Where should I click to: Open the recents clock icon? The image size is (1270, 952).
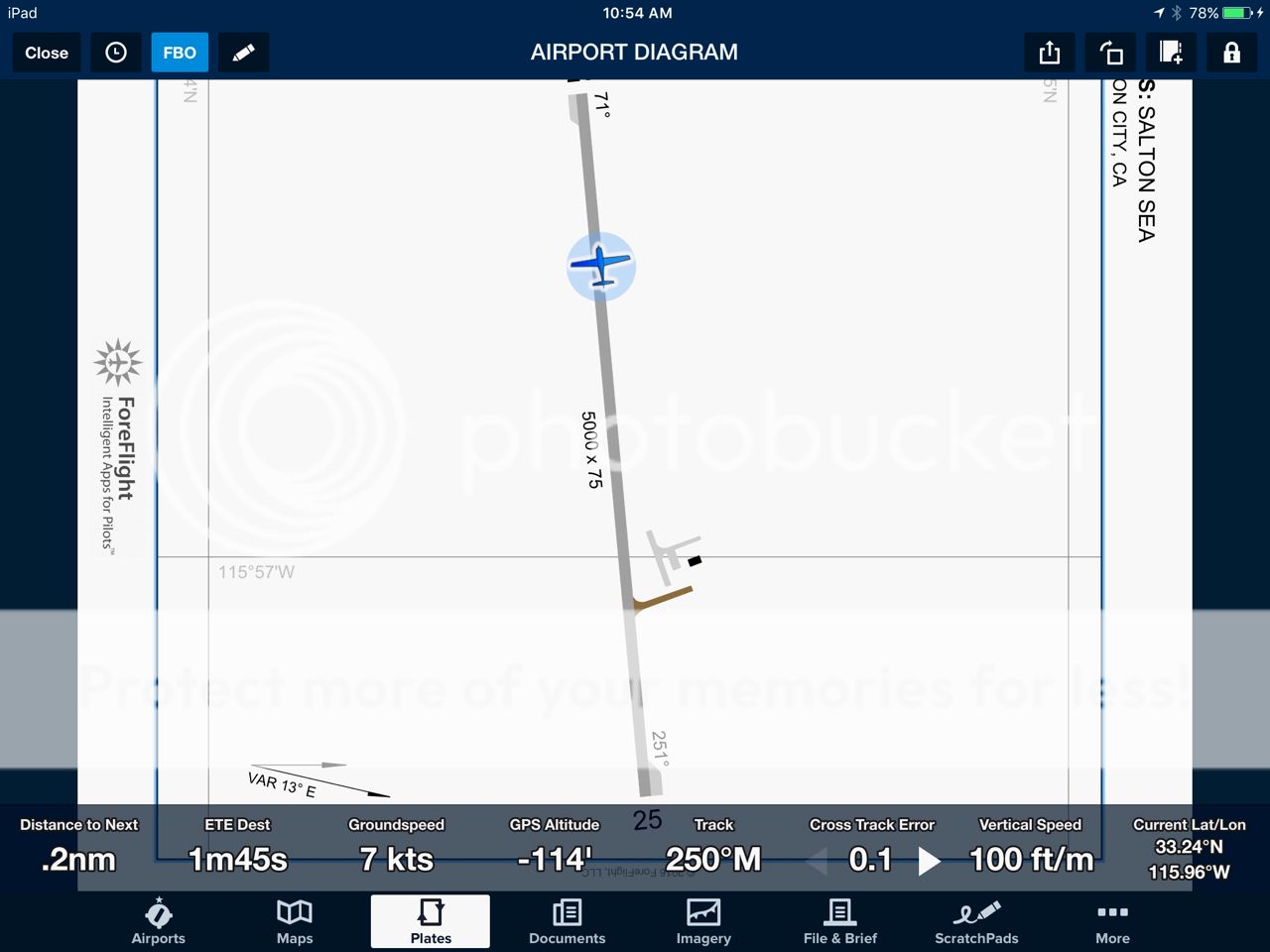pos(116,53)
